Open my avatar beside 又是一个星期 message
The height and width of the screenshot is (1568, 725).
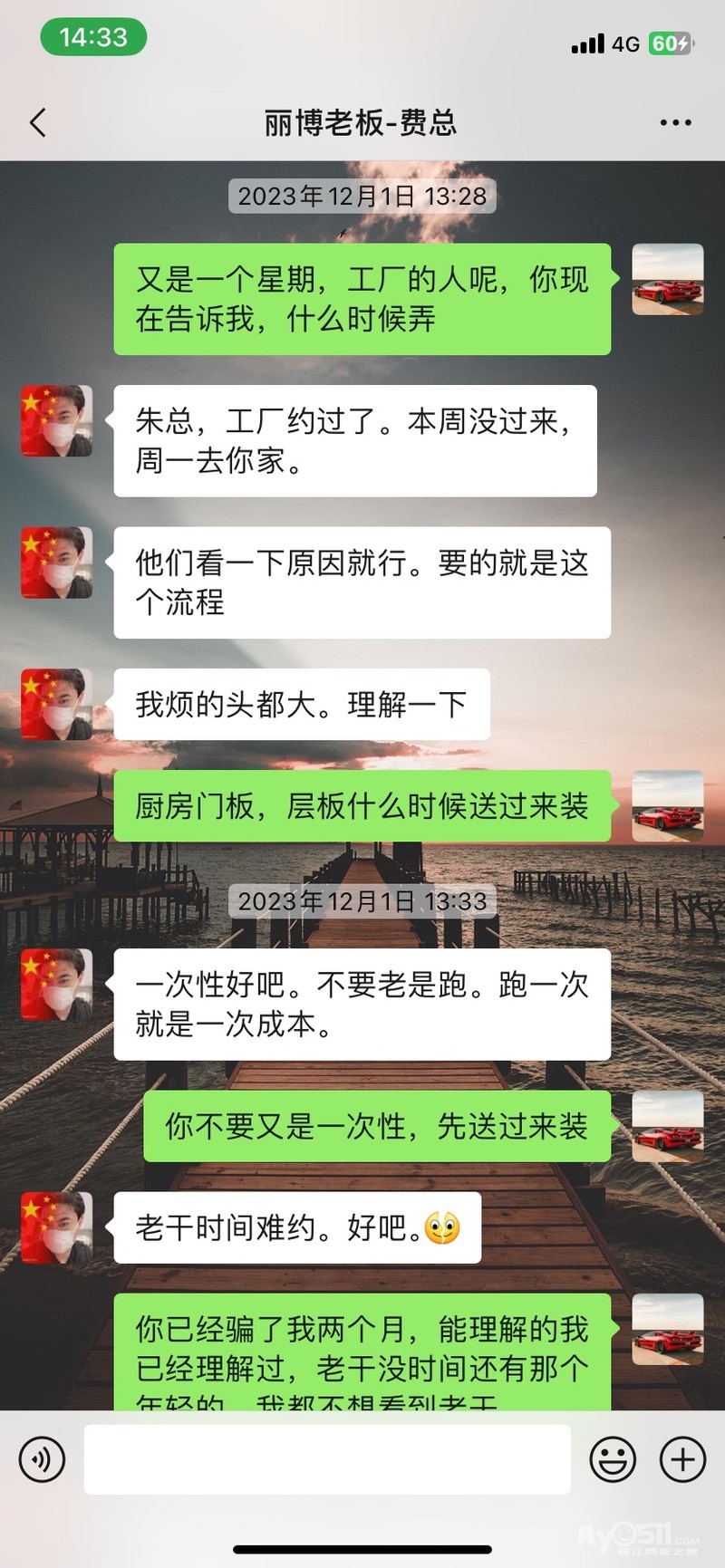click(667, 280)
